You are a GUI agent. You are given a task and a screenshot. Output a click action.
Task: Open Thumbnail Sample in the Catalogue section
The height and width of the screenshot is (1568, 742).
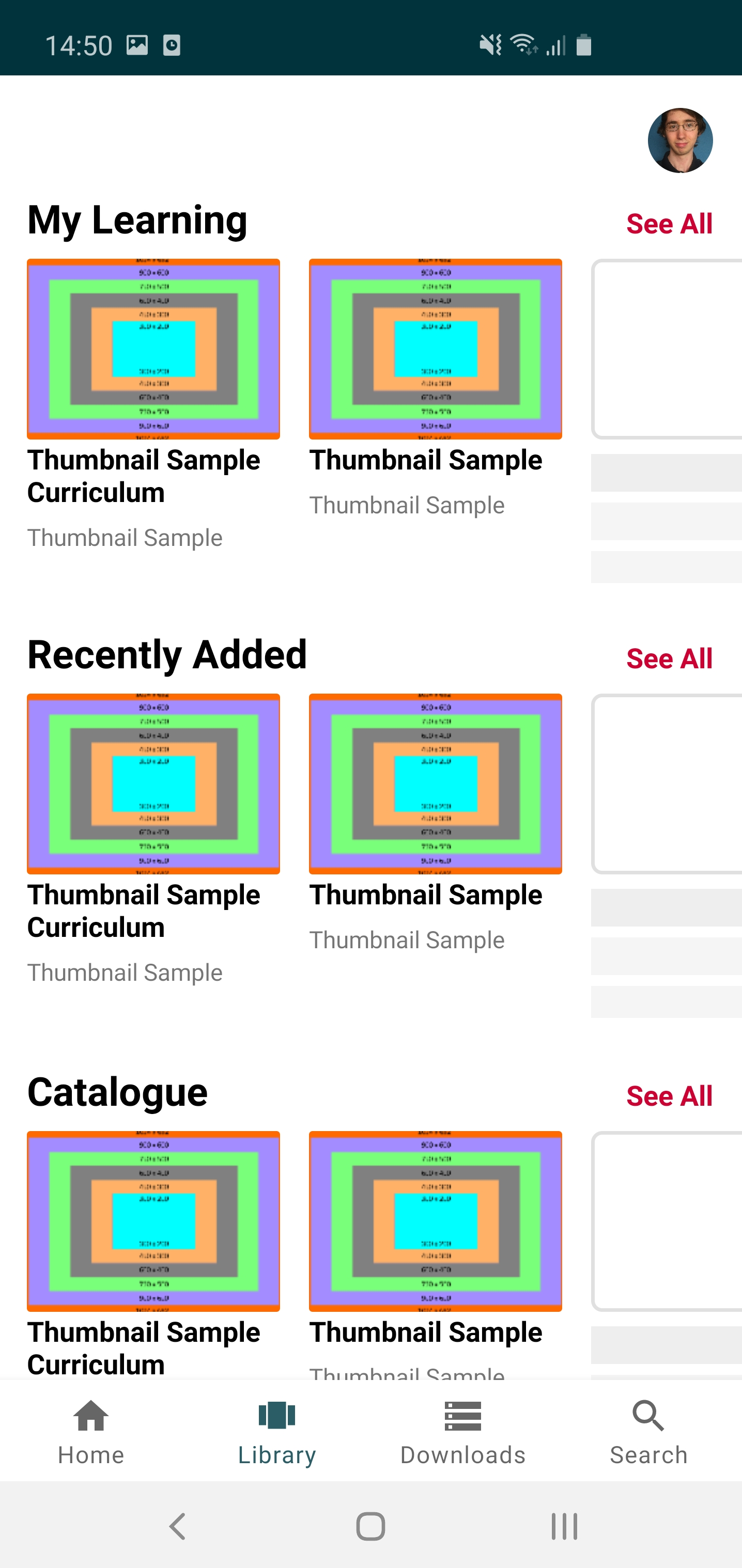point(436,1220)
